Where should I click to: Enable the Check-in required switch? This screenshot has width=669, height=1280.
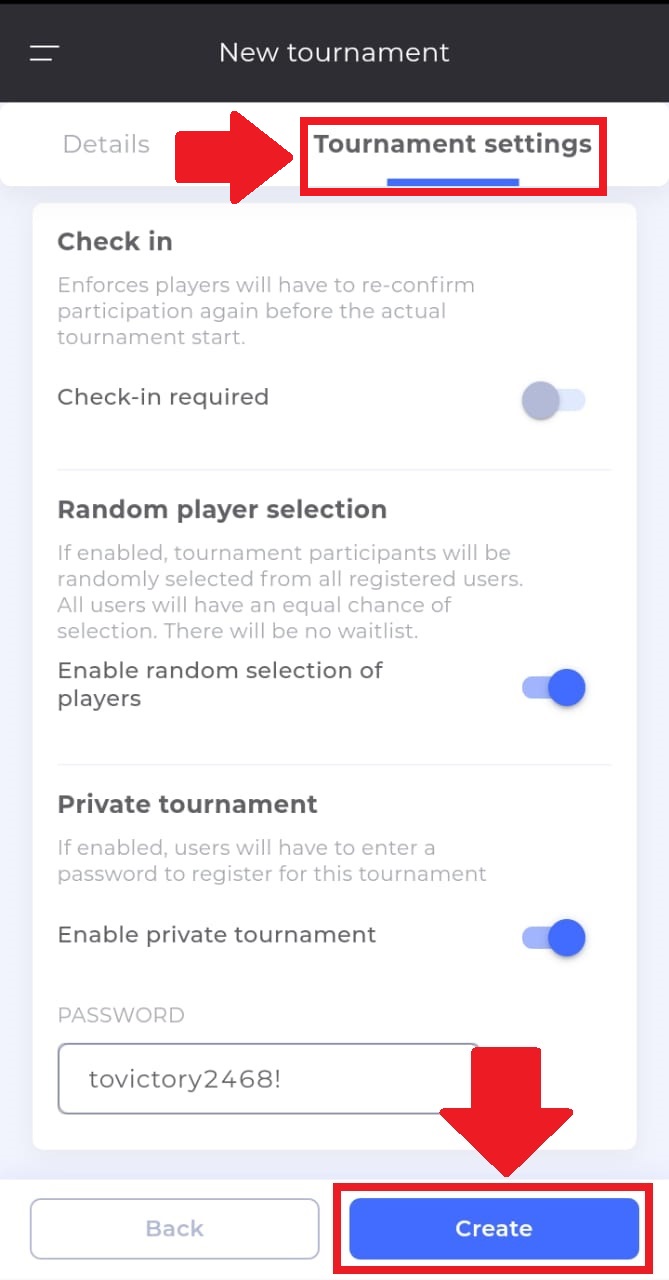pos(553,401)
